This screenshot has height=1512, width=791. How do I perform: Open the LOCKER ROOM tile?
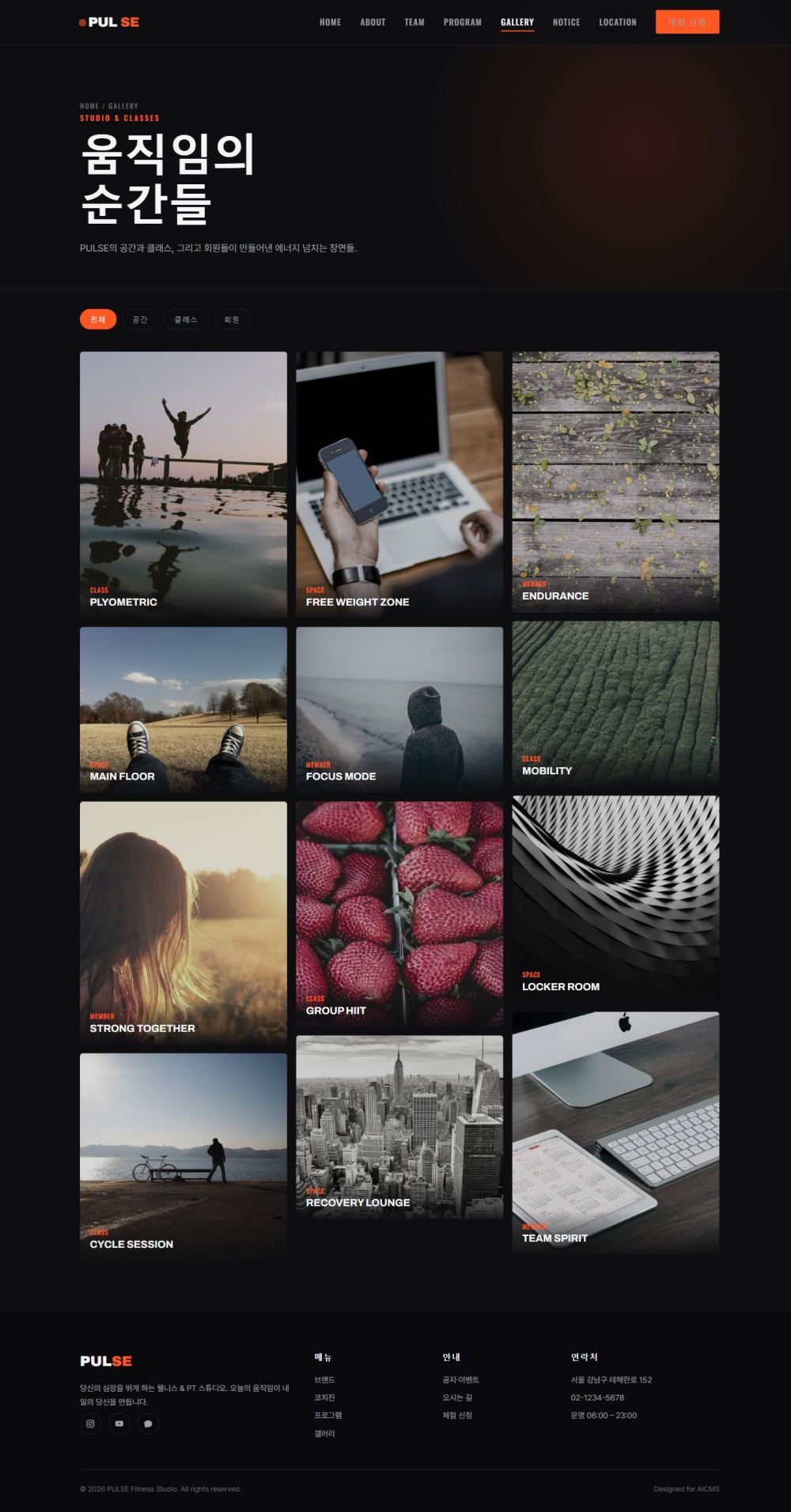click(x=615, y=899)
